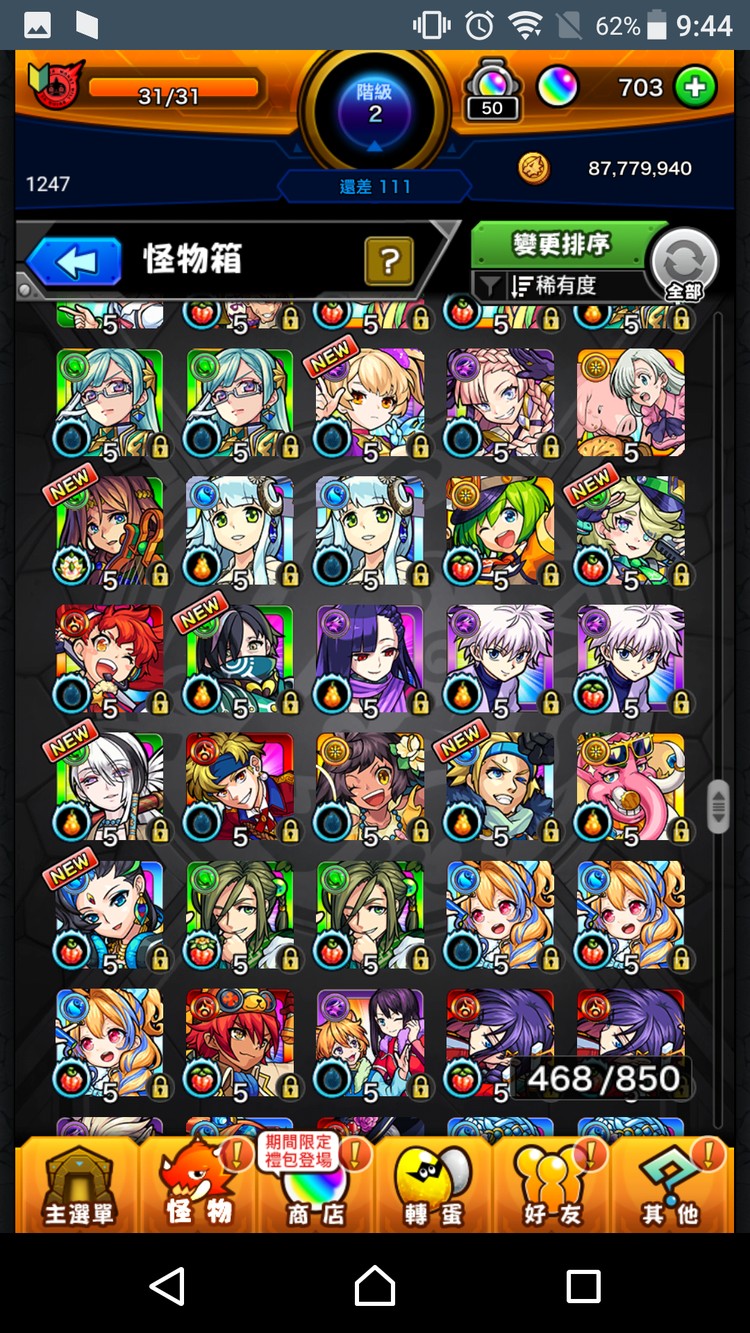Add more orbs with green plus

point(695,88)
